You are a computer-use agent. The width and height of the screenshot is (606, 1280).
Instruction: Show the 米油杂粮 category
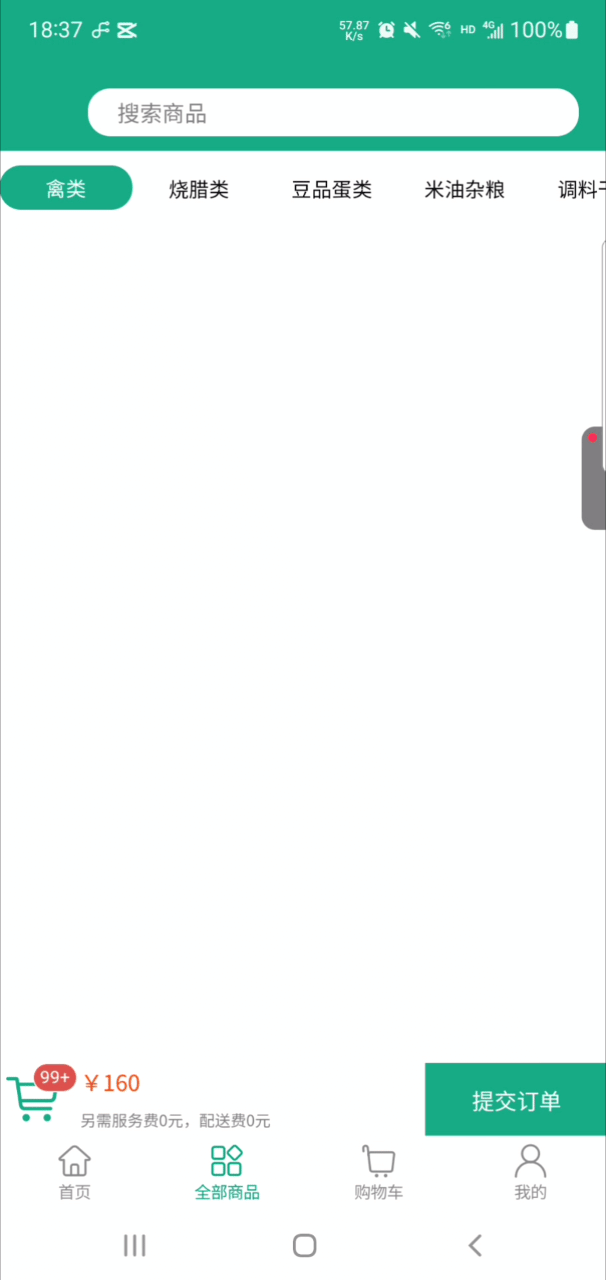click(464, 189)
